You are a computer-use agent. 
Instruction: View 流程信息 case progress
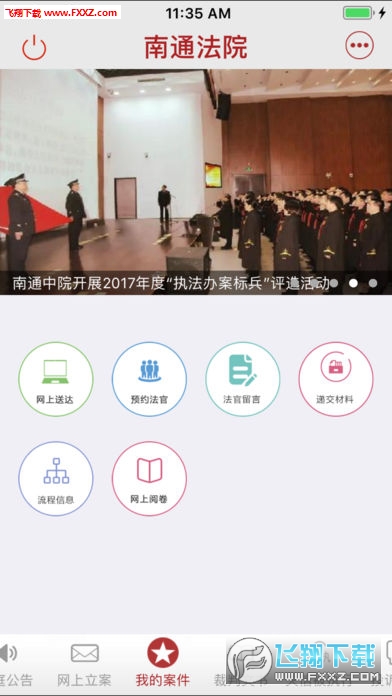pos(56,478)
